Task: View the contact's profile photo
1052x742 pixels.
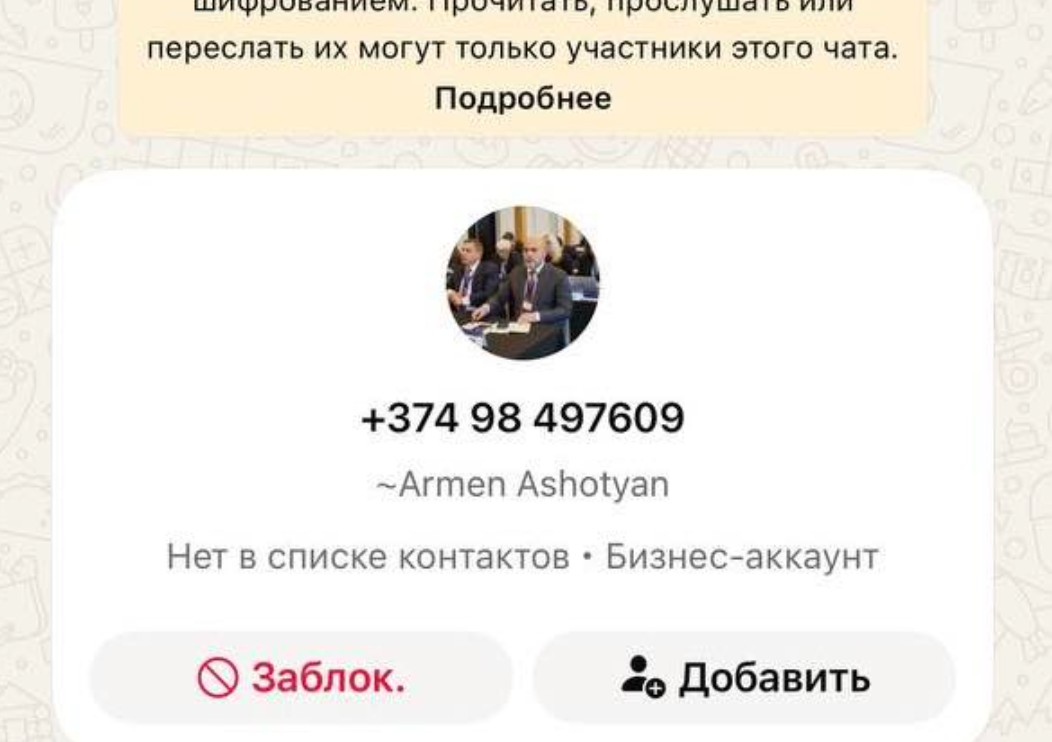Action: pos(522,282)
